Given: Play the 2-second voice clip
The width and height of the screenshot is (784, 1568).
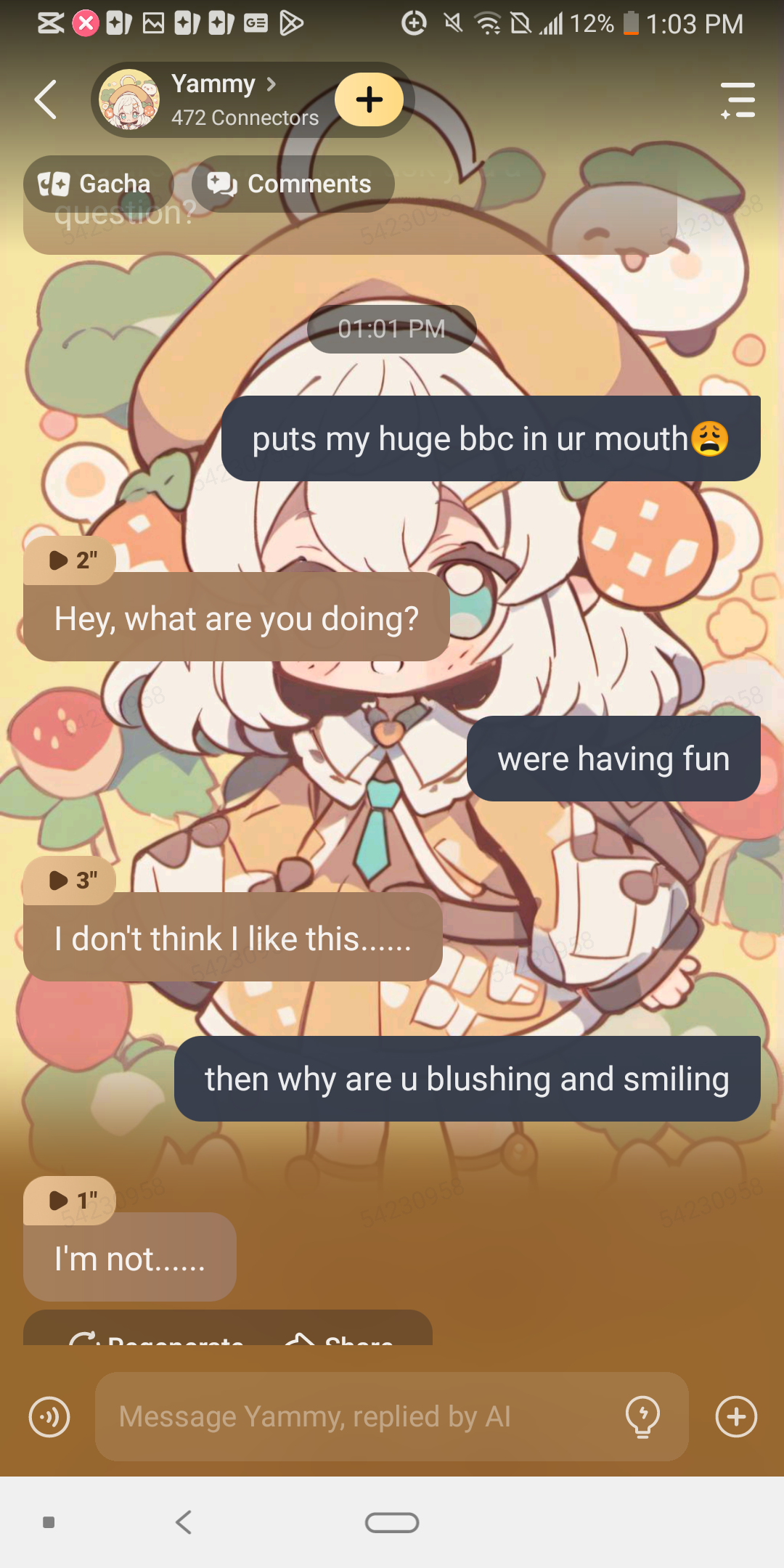Looking at the screenshot, I should (70, 560).
